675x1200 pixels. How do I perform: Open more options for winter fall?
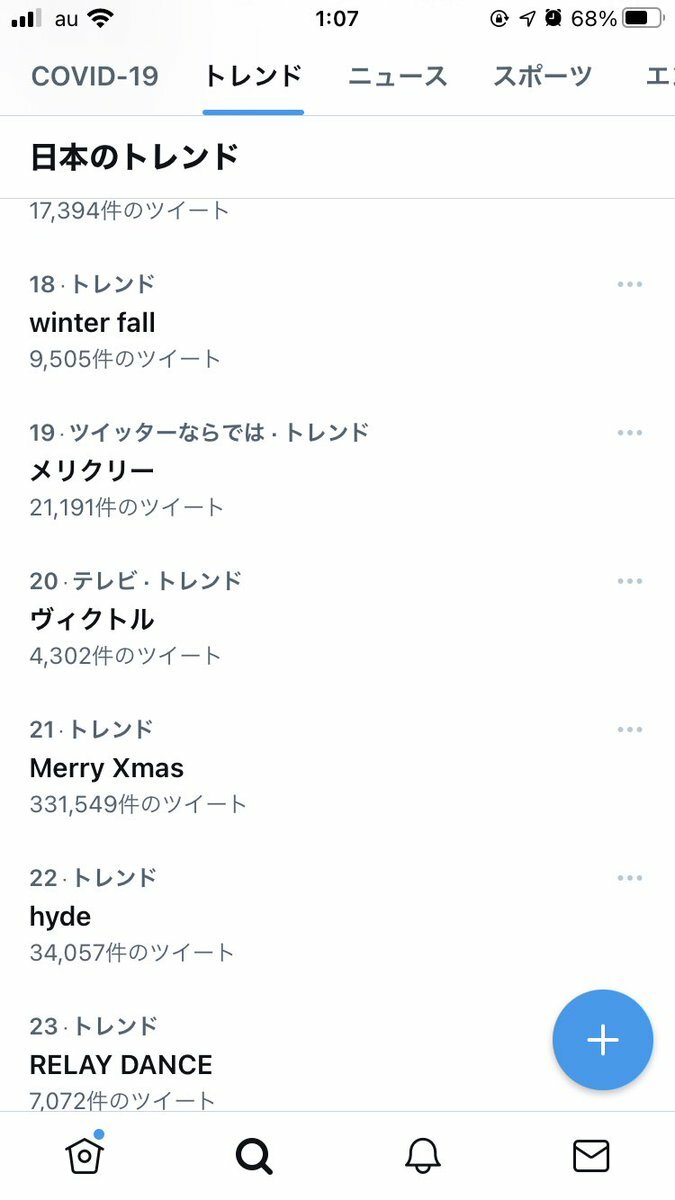pos(629,284)
